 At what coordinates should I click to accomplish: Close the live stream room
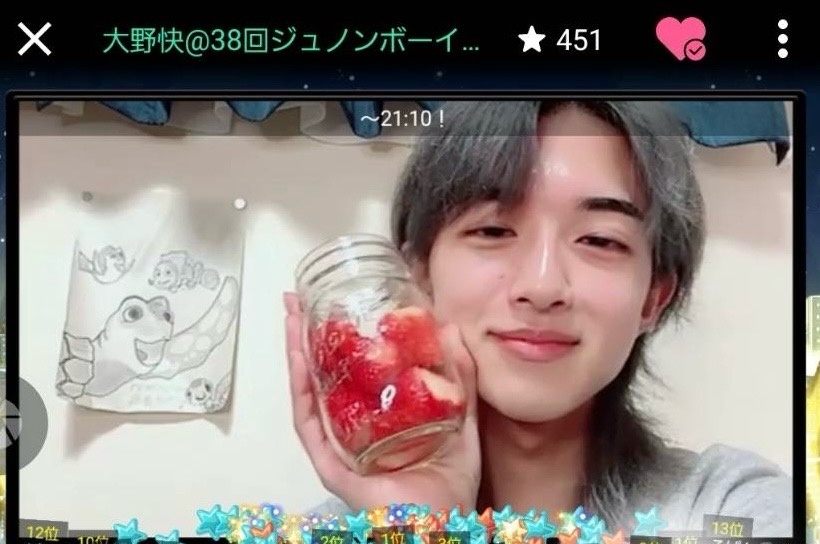[35, 40]
